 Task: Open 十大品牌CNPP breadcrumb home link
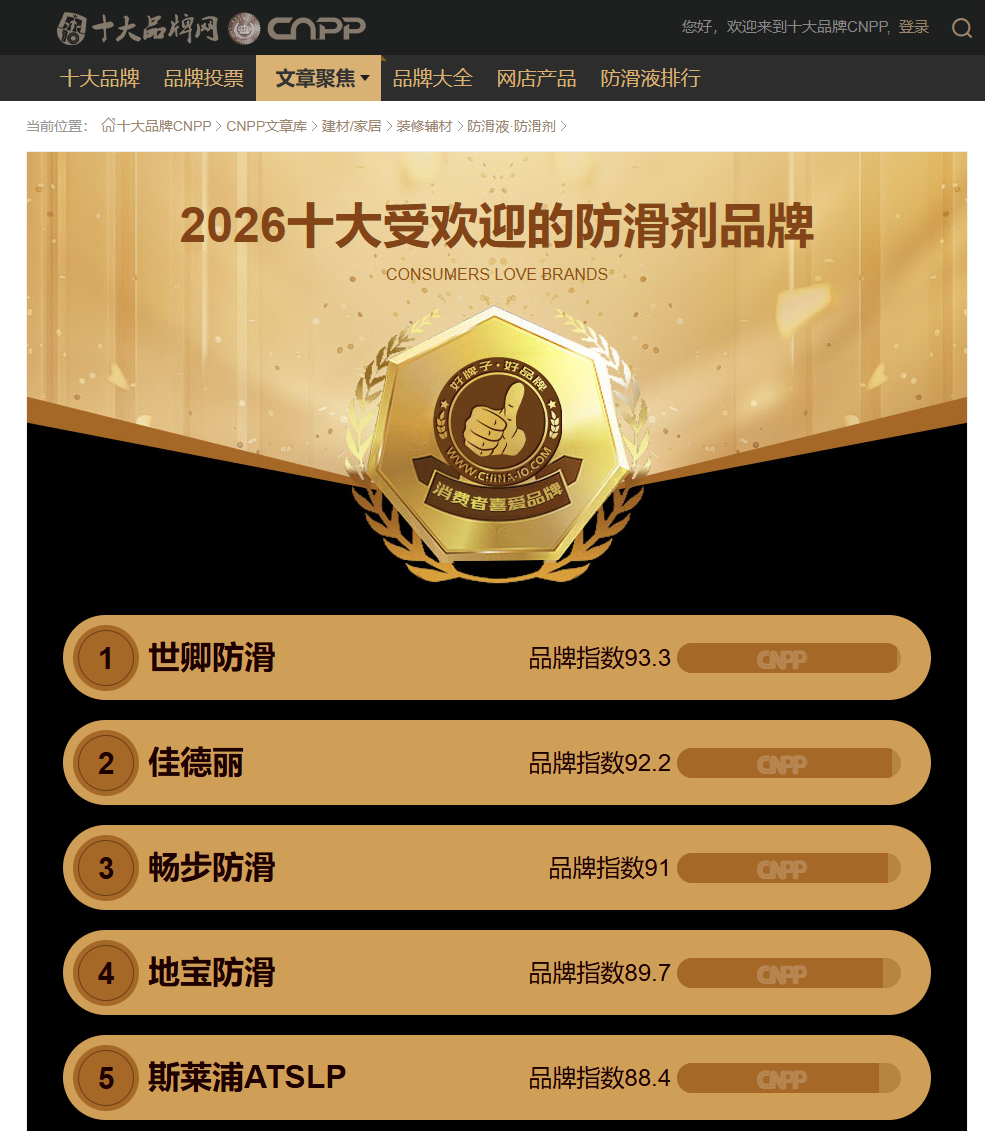point(164,126)
